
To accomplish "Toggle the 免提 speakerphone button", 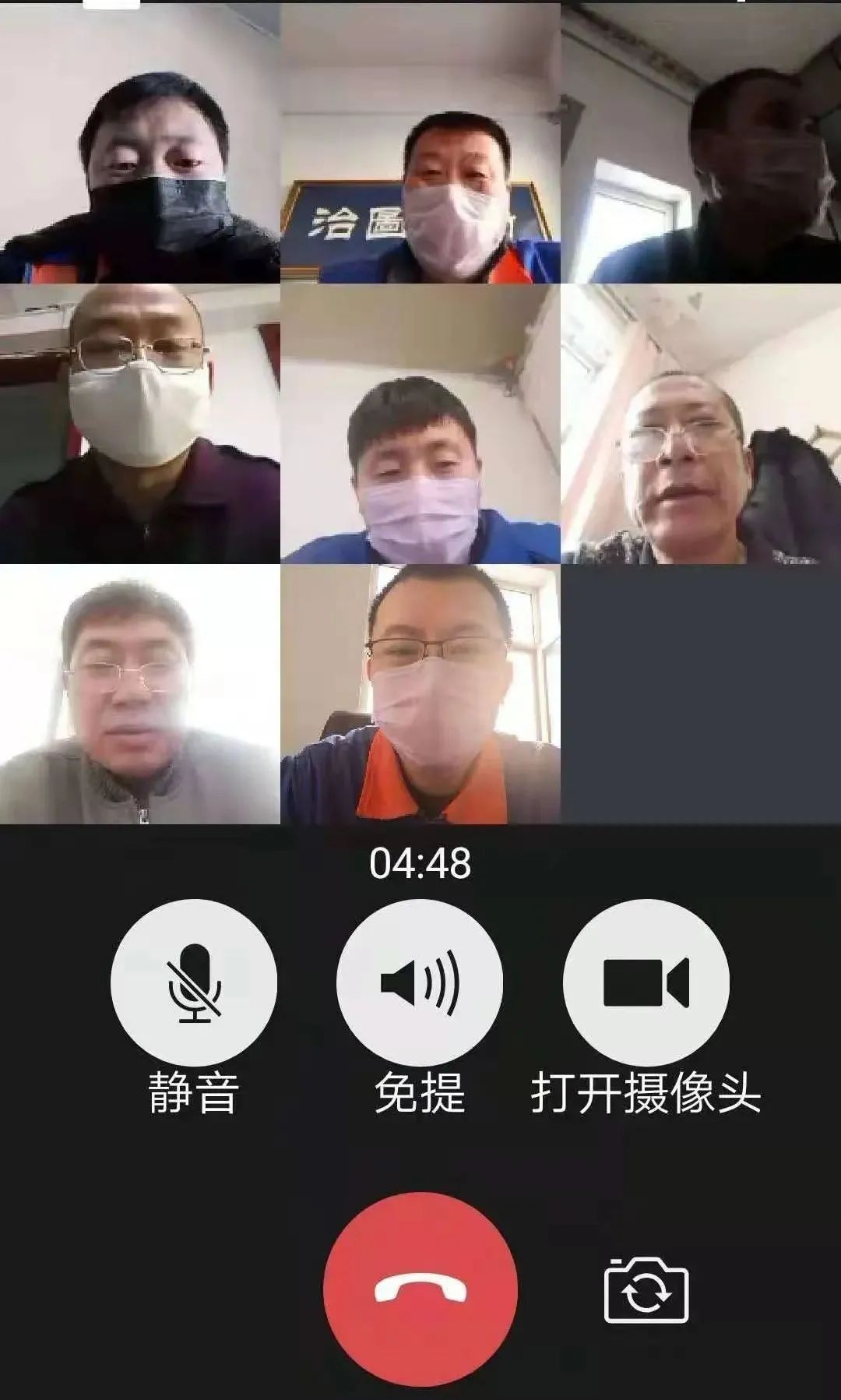I will (x=420, y=982).
